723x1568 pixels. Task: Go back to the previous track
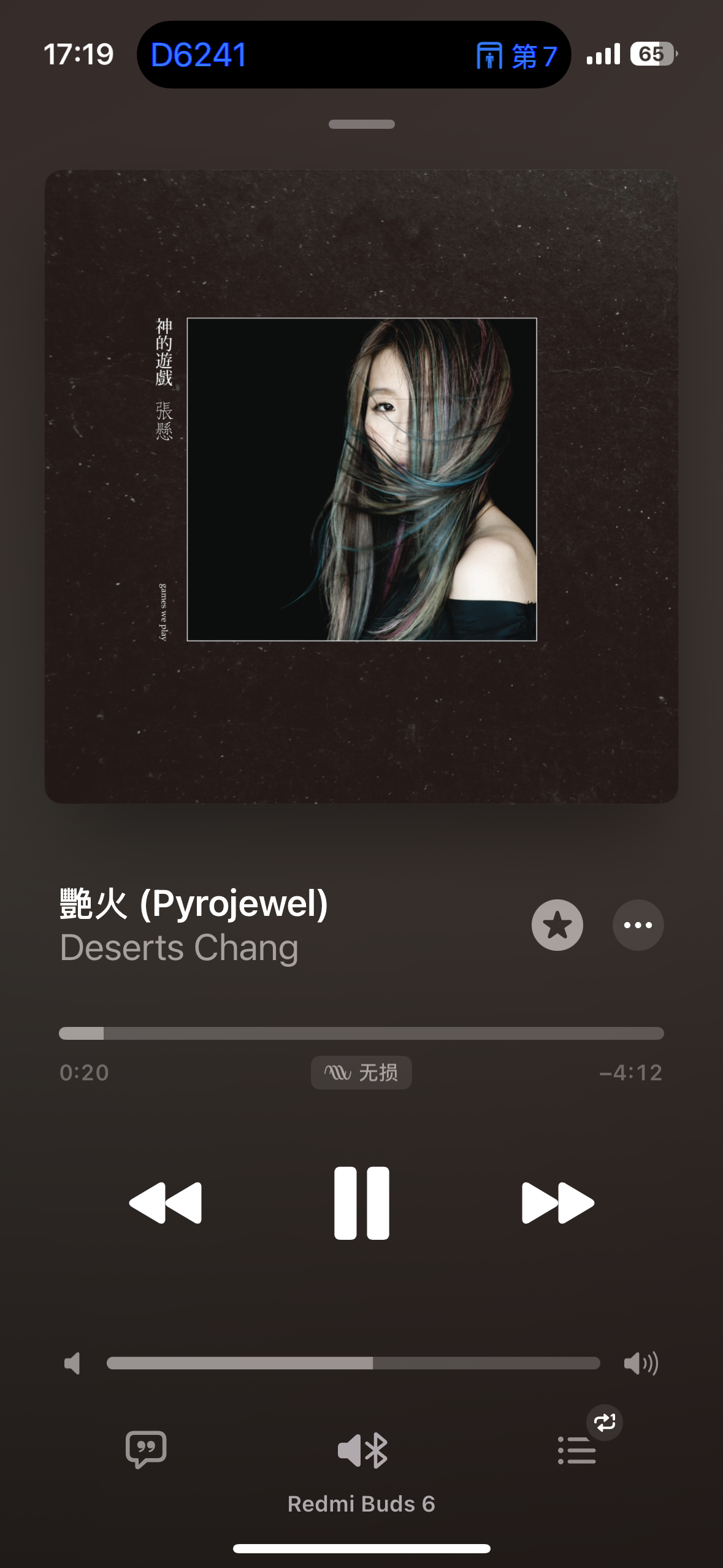166,1203
